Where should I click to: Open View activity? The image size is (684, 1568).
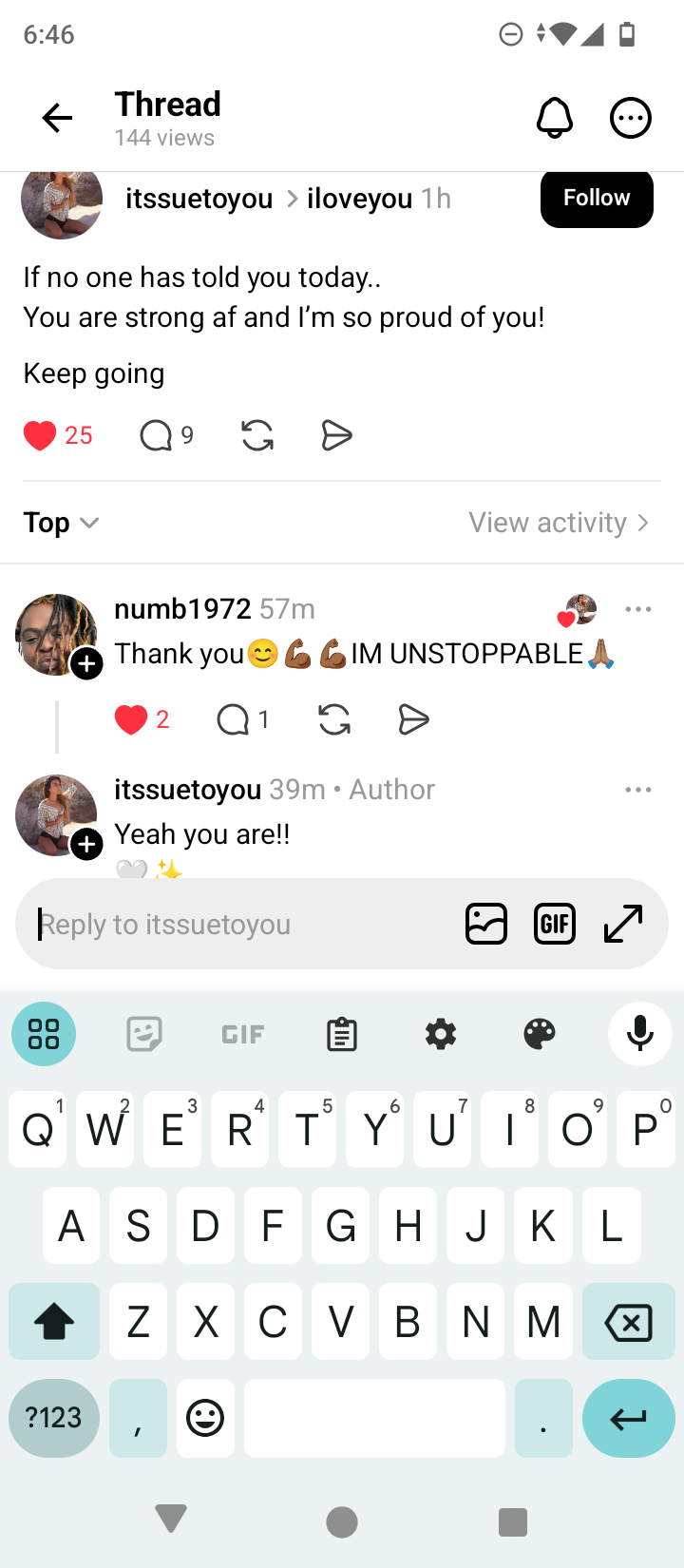tap(559, 523)
